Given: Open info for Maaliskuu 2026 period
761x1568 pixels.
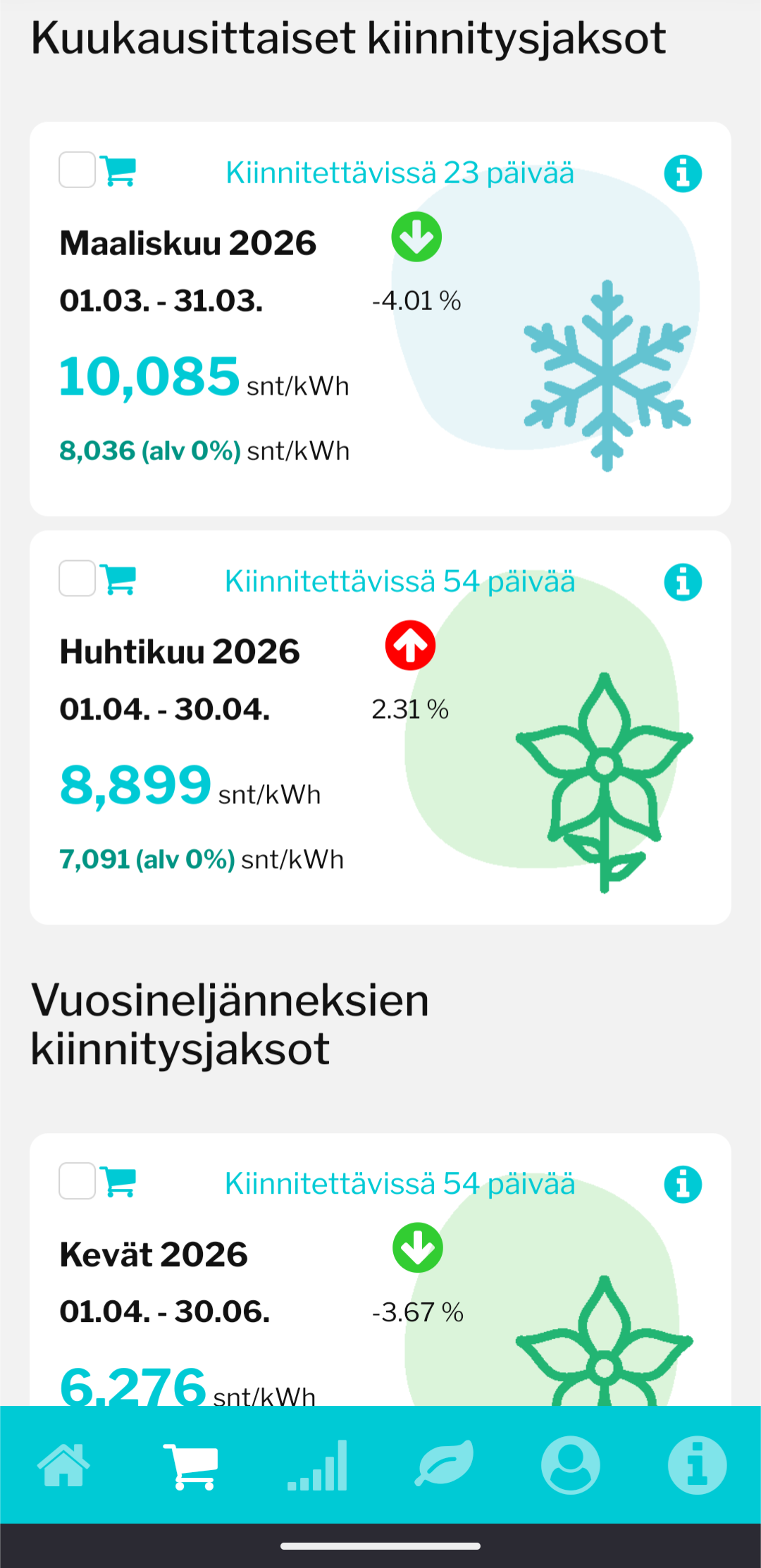Looking at the screenshot, I should 683,173.
